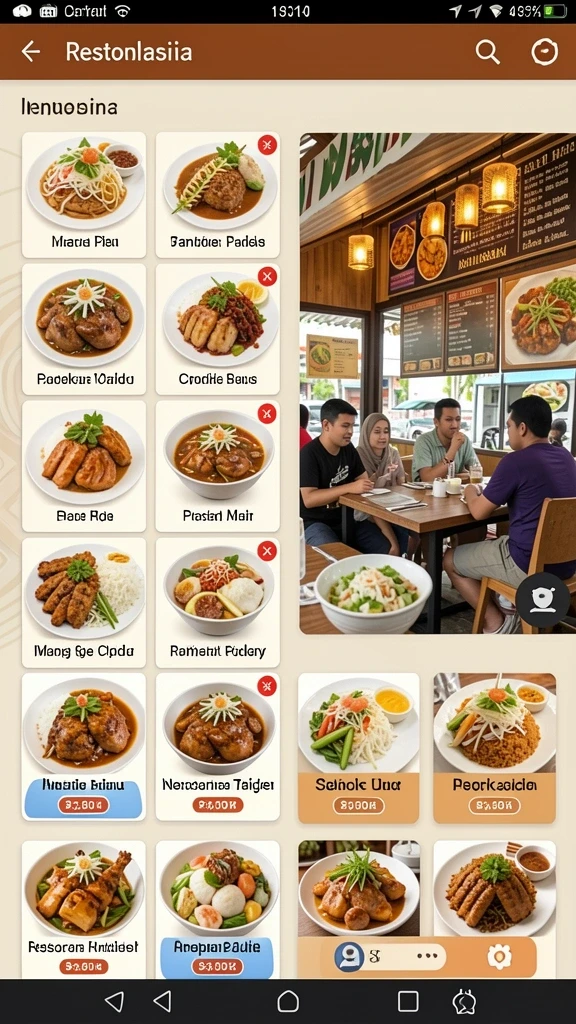
Task: Open the Sehole Una dish card
Action: coord(359,748)
